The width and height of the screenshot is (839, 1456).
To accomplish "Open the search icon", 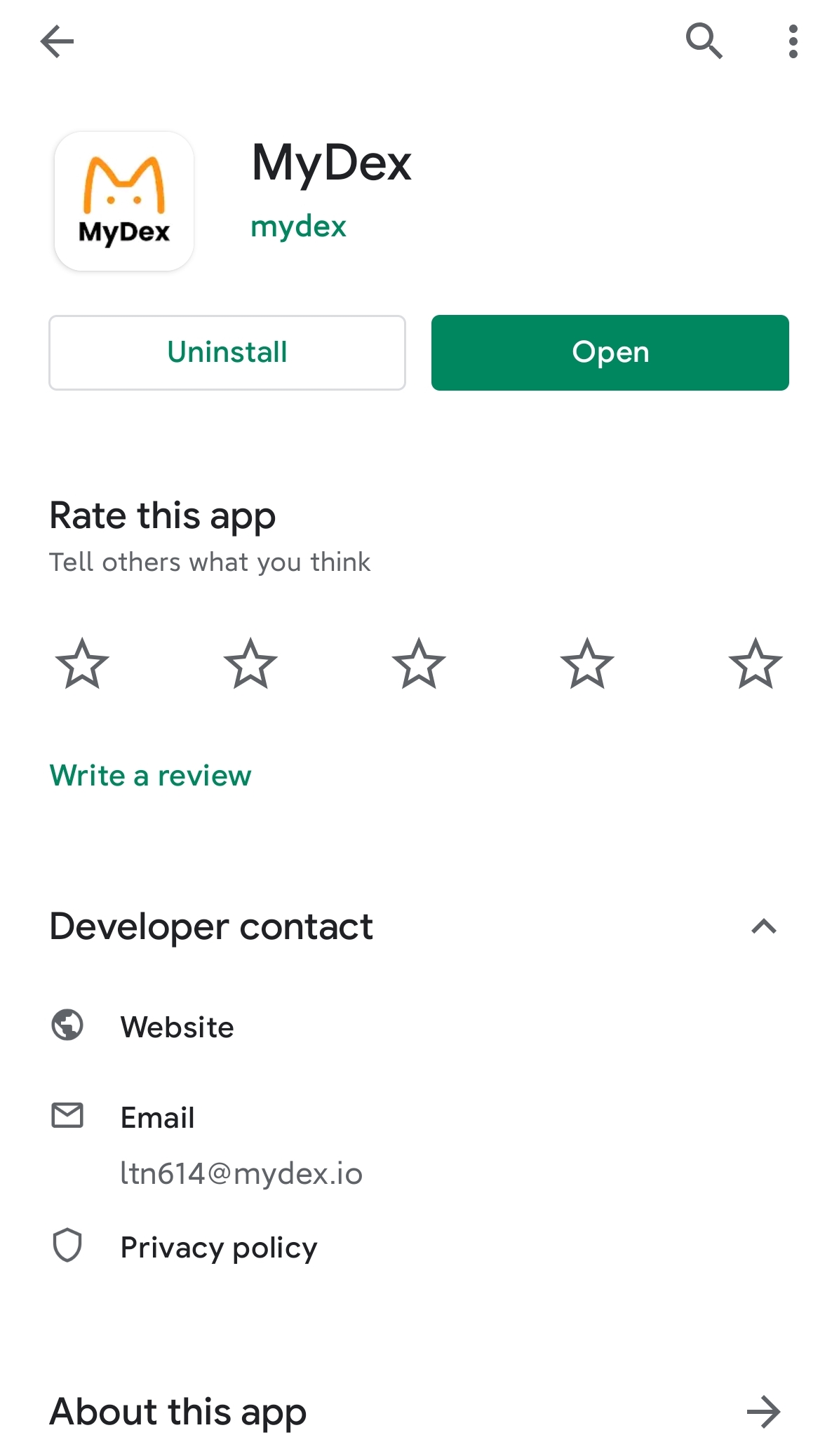I will pyautogui.click(x=704, y=41).
